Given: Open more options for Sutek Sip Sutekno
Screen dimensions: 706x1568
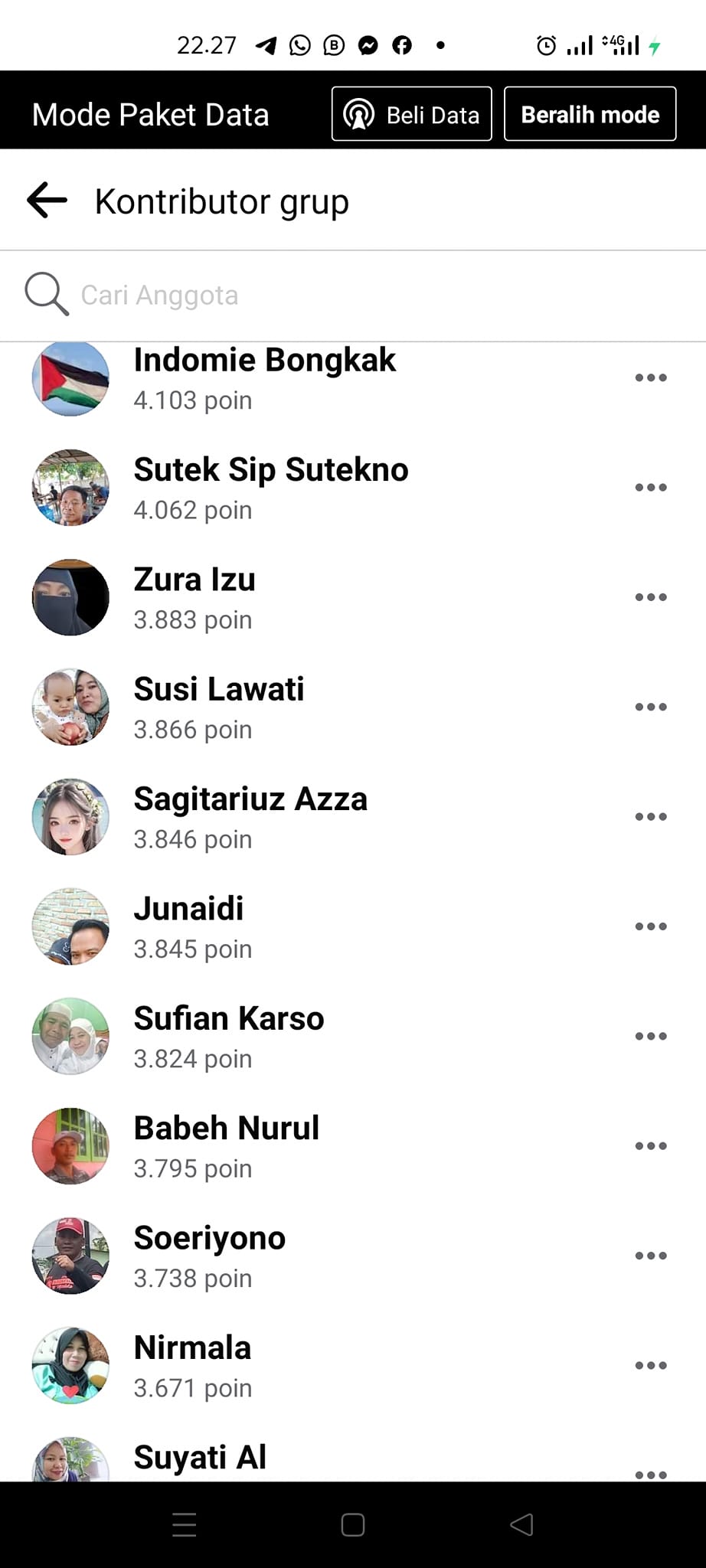Looking at the screenshot, I should (650, 488).
